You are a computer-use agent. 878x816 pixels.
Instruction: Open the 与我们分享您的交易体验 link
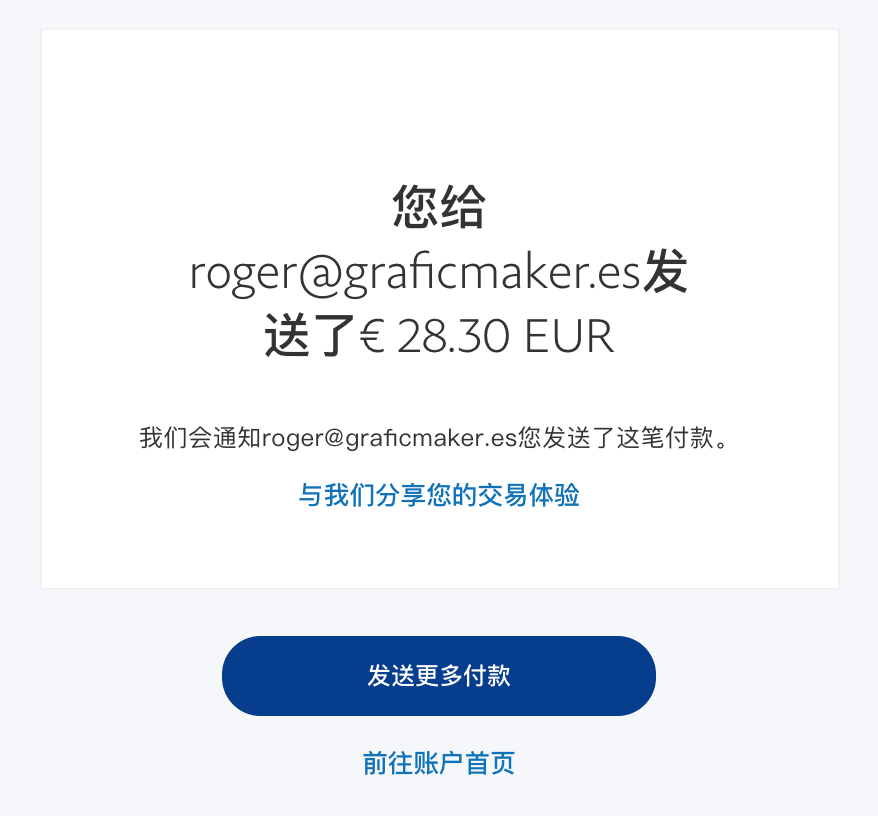[439, 495]
